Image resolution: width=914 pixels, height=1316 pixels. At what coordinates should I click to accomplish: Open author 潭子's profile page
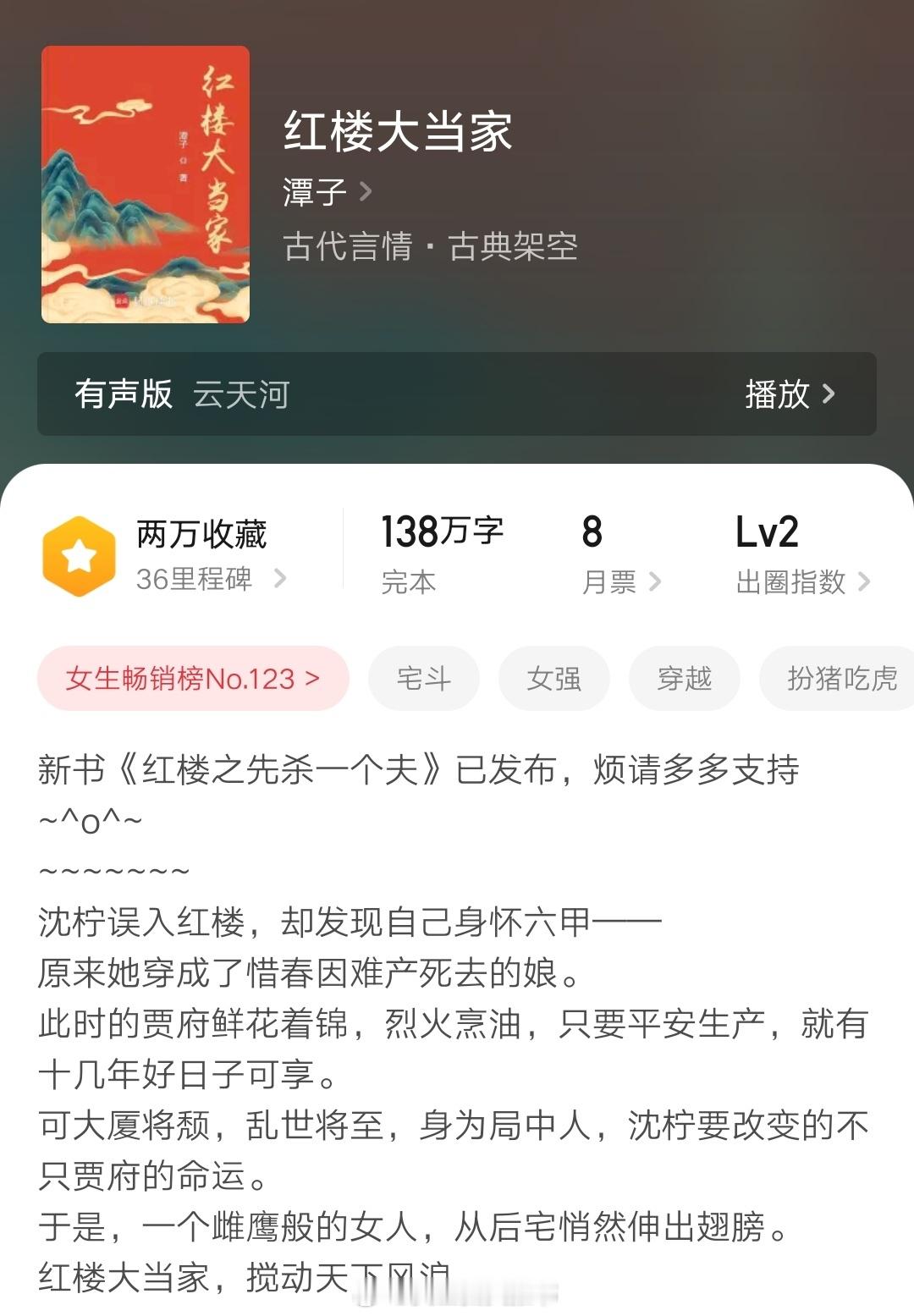(313, 193)
